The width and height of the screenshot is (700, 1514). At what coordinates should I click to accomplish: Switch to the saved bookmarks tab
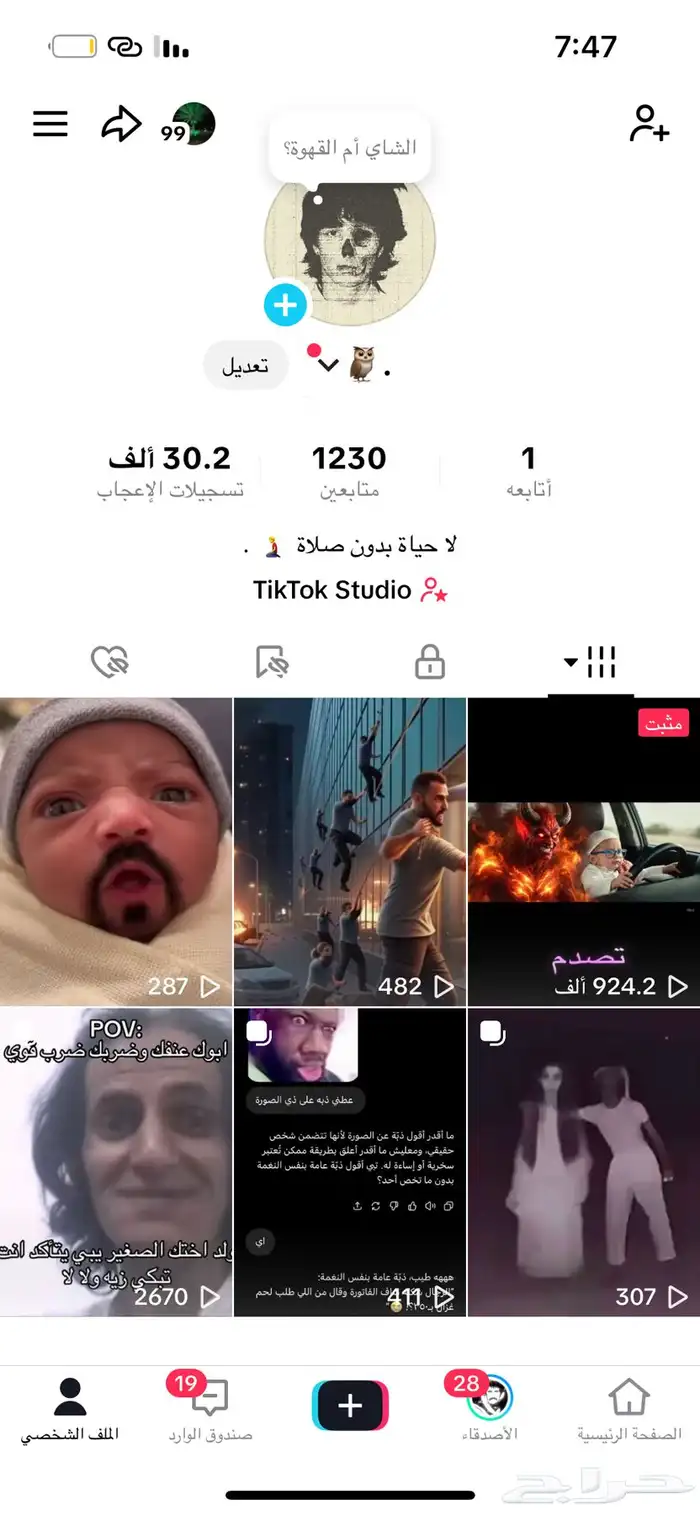point(271,662)
